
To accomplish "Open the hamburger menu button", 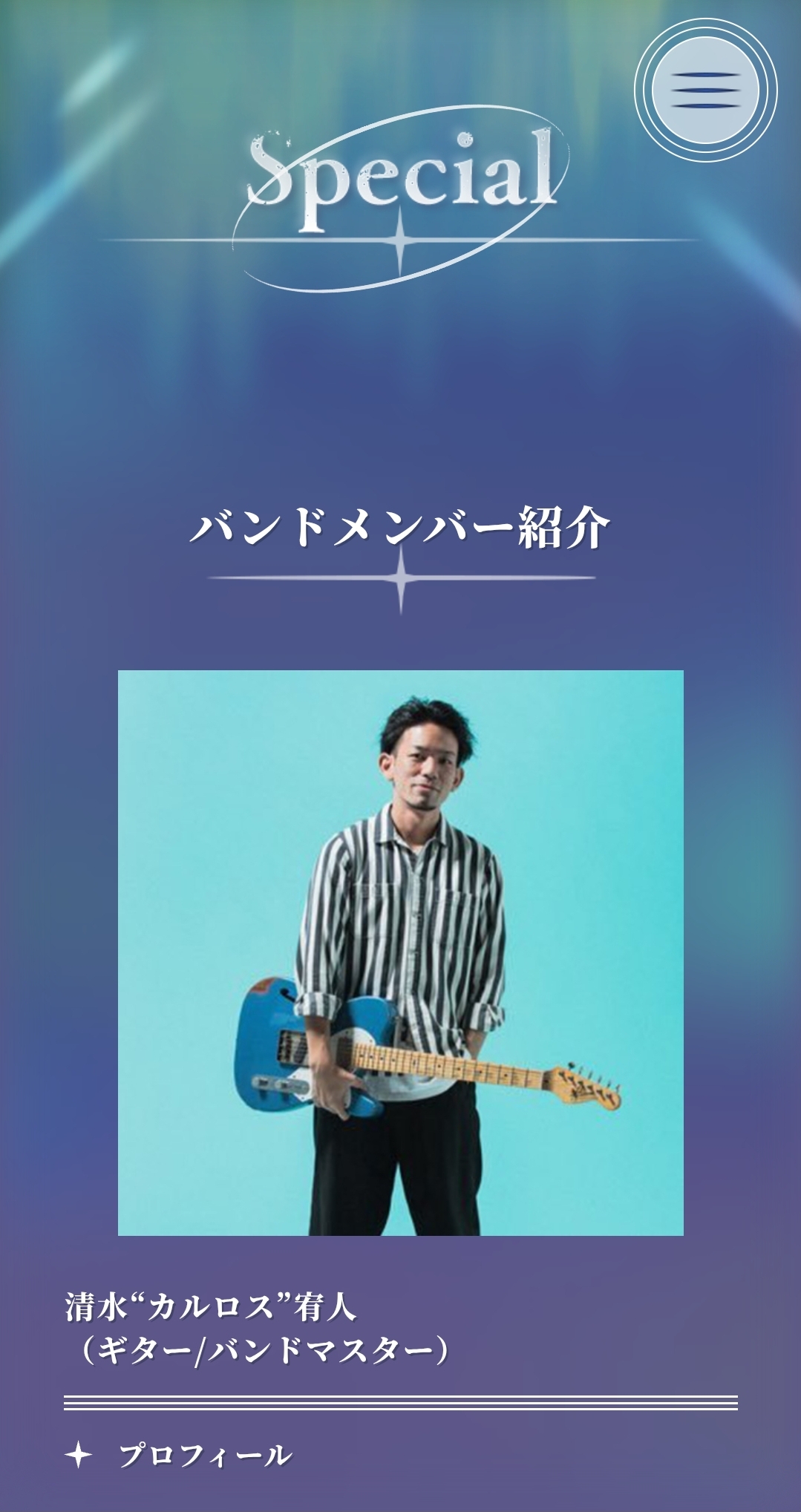I will [x=705, y=91].
